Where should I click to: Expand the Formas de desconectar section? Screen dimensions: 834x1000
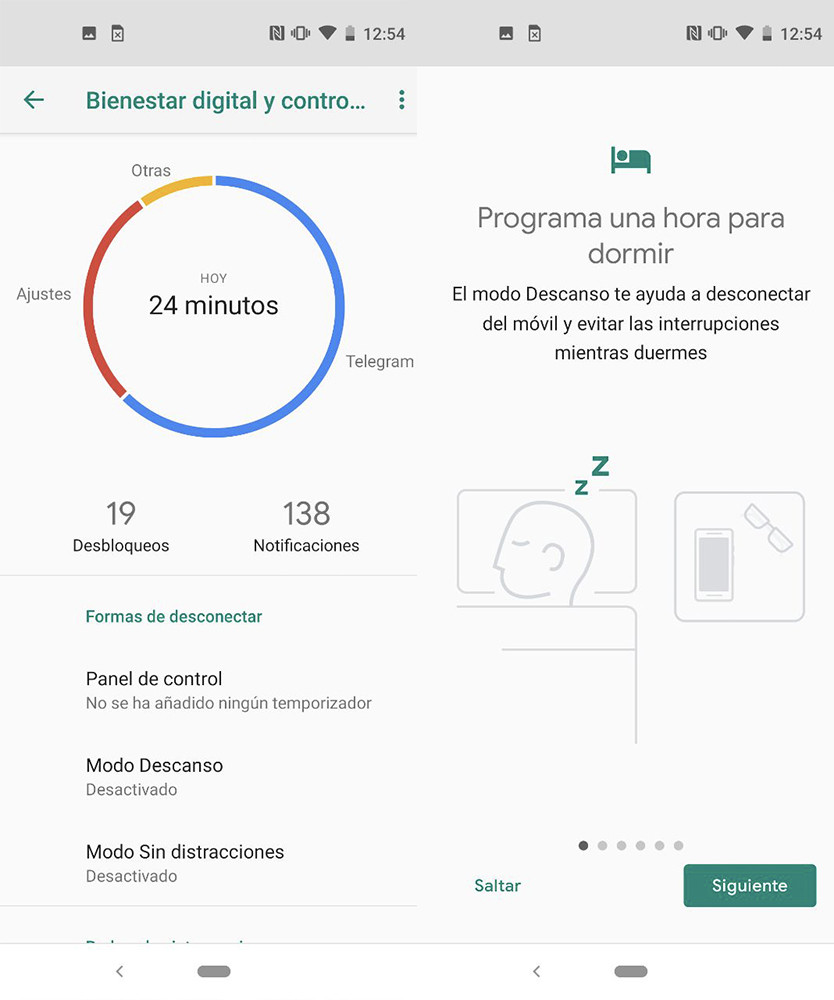point(173,617)
